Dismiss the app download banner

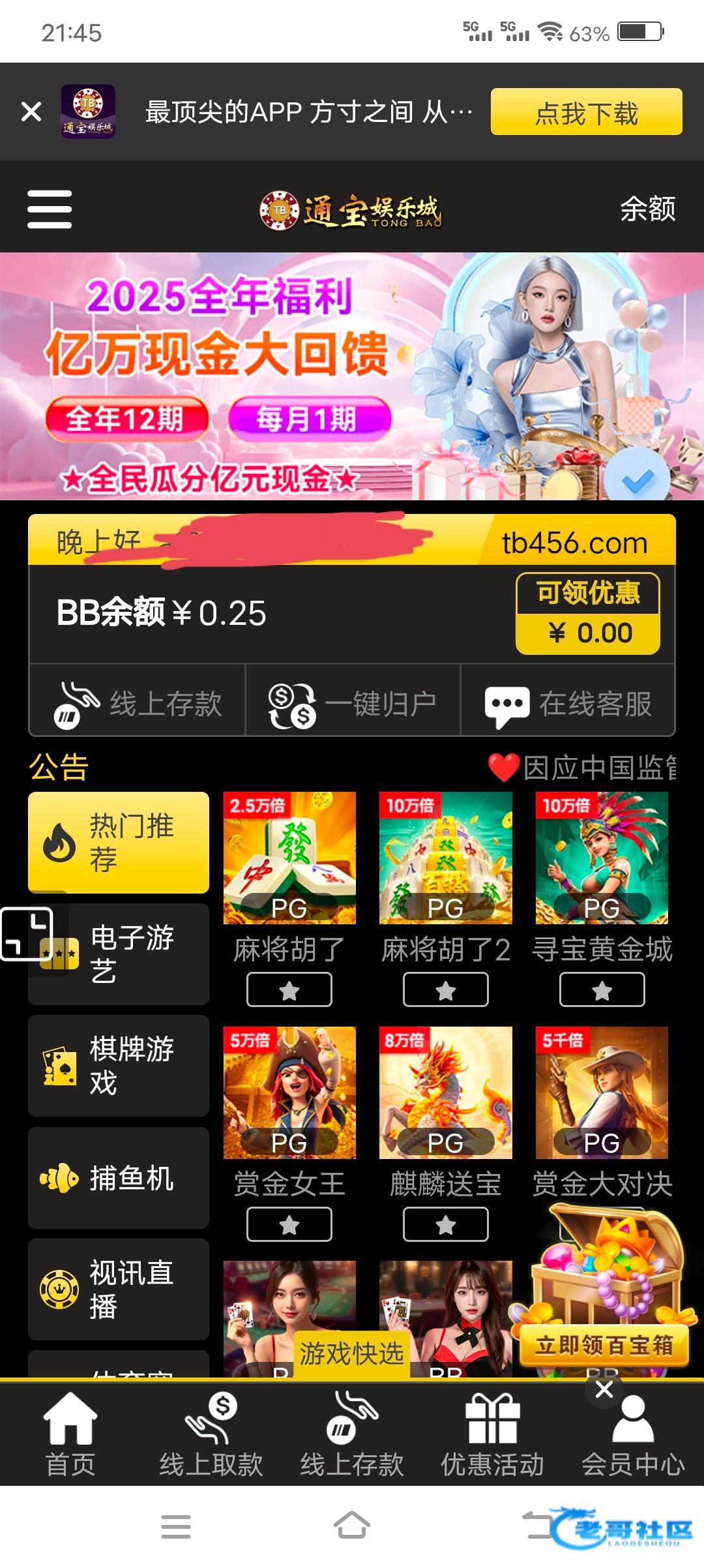point(31,112)
